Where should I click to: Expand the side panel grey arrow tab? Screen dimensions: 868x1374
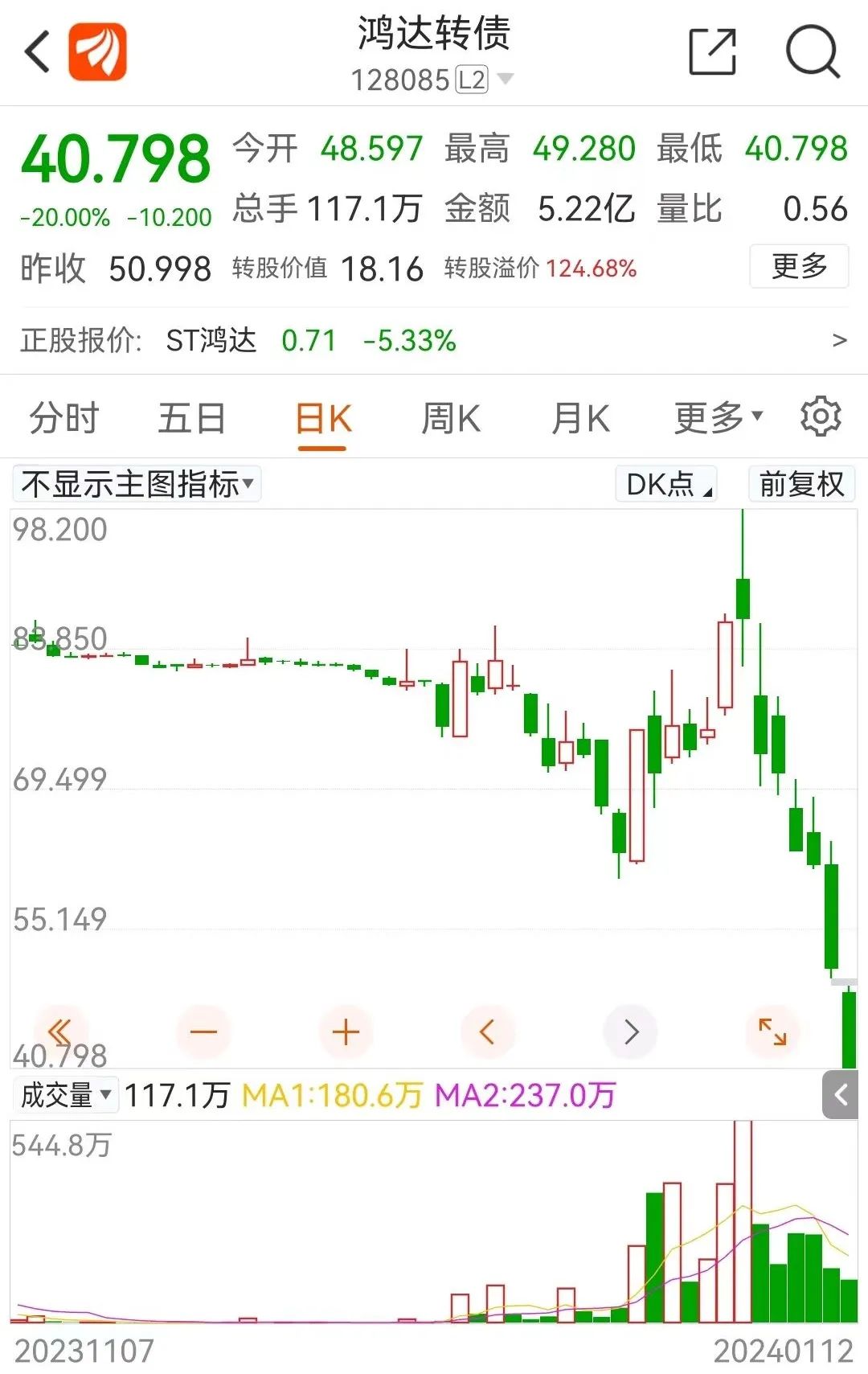point(841,1095)
